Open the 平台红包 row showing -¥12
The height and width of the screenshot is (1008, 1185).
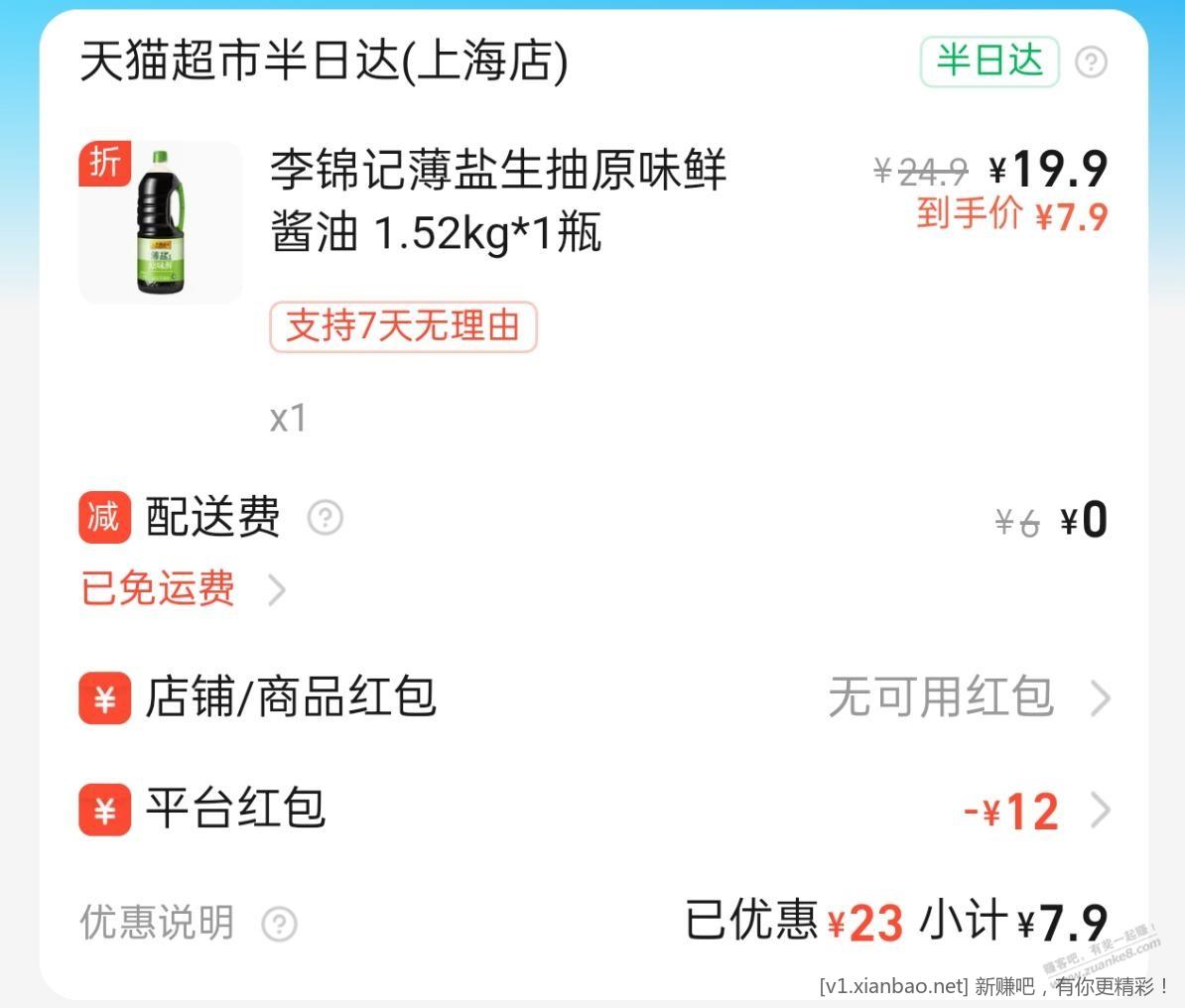click(593, 810)
